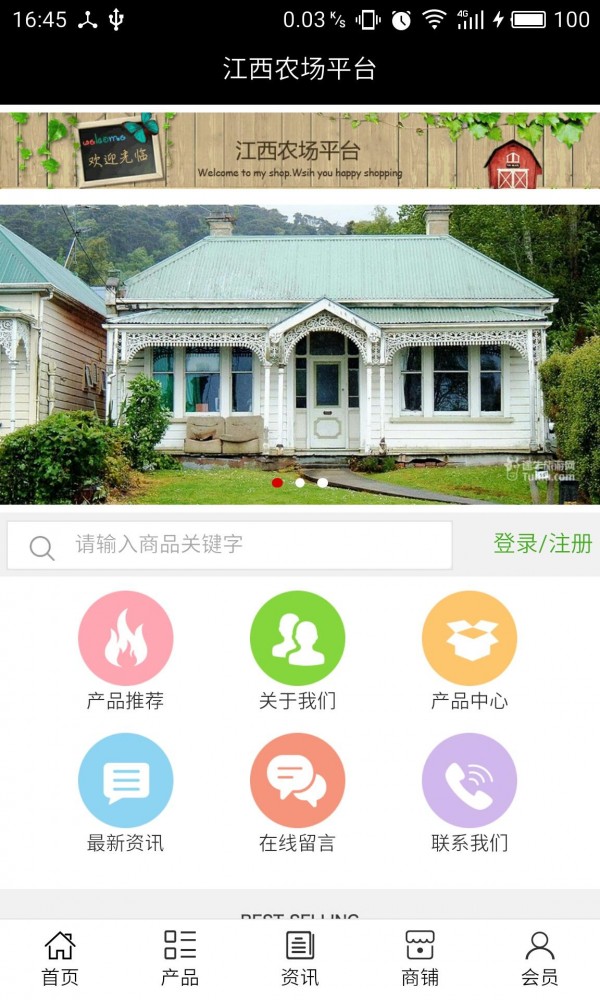The image size is (600, 1000).
Task: Open 产品推荐 flame icon
Action: point(126,639)
